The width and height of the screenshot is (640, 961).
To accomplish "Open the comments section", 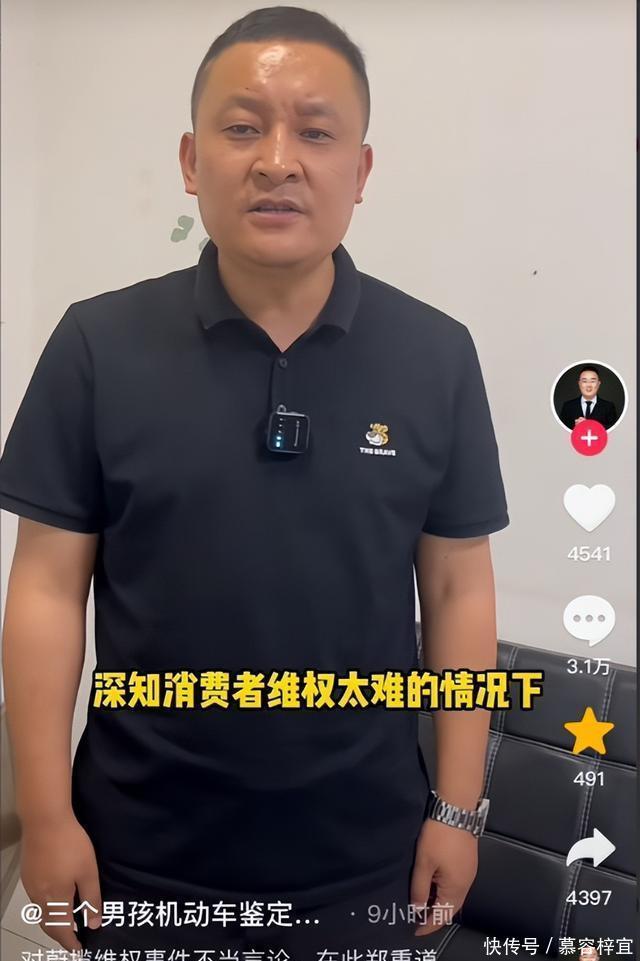I will 589,620.
